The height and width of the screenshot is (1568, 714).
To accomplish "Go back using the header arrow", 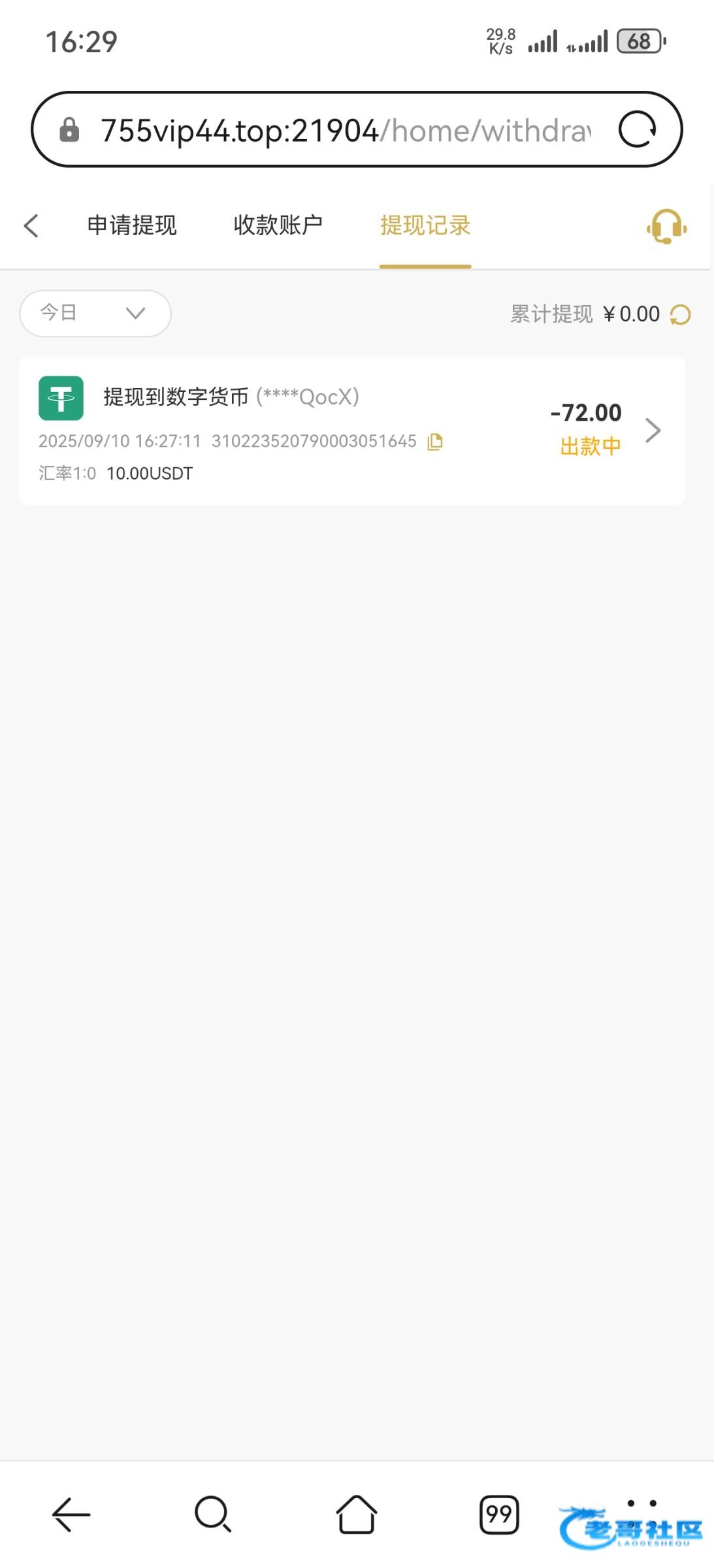I will coord(31,226).
